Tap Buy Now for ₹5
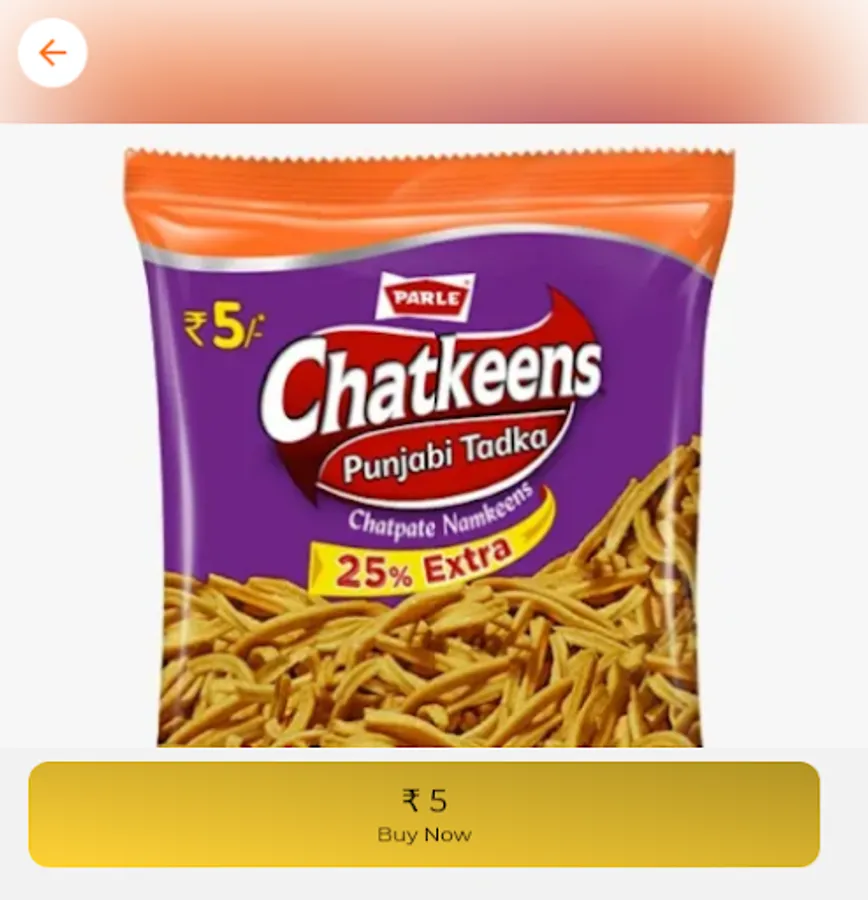This screenshot has height=900, width=868. pos(424,814)
